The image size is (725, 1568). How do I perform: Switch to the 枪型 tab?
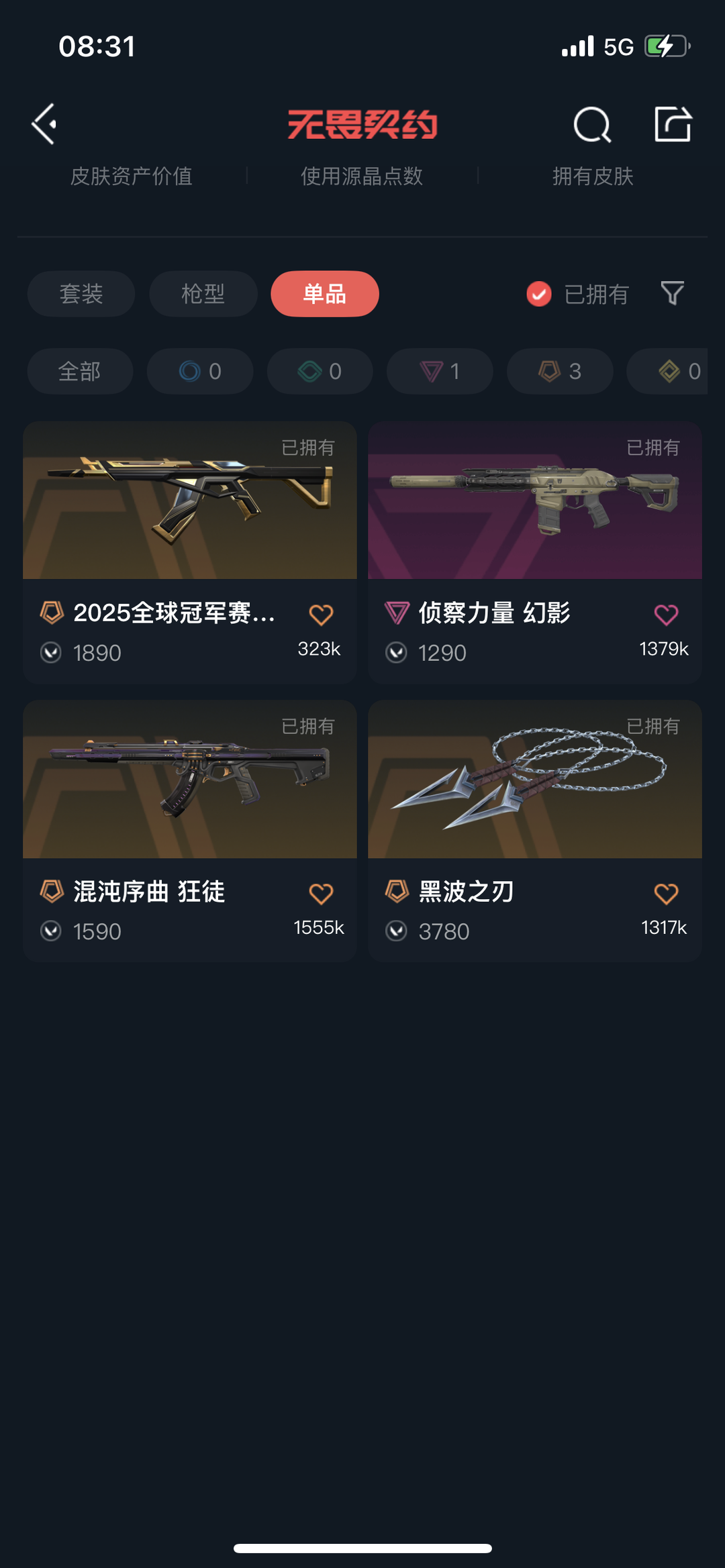pyautogui.click(x=203, y=294)
